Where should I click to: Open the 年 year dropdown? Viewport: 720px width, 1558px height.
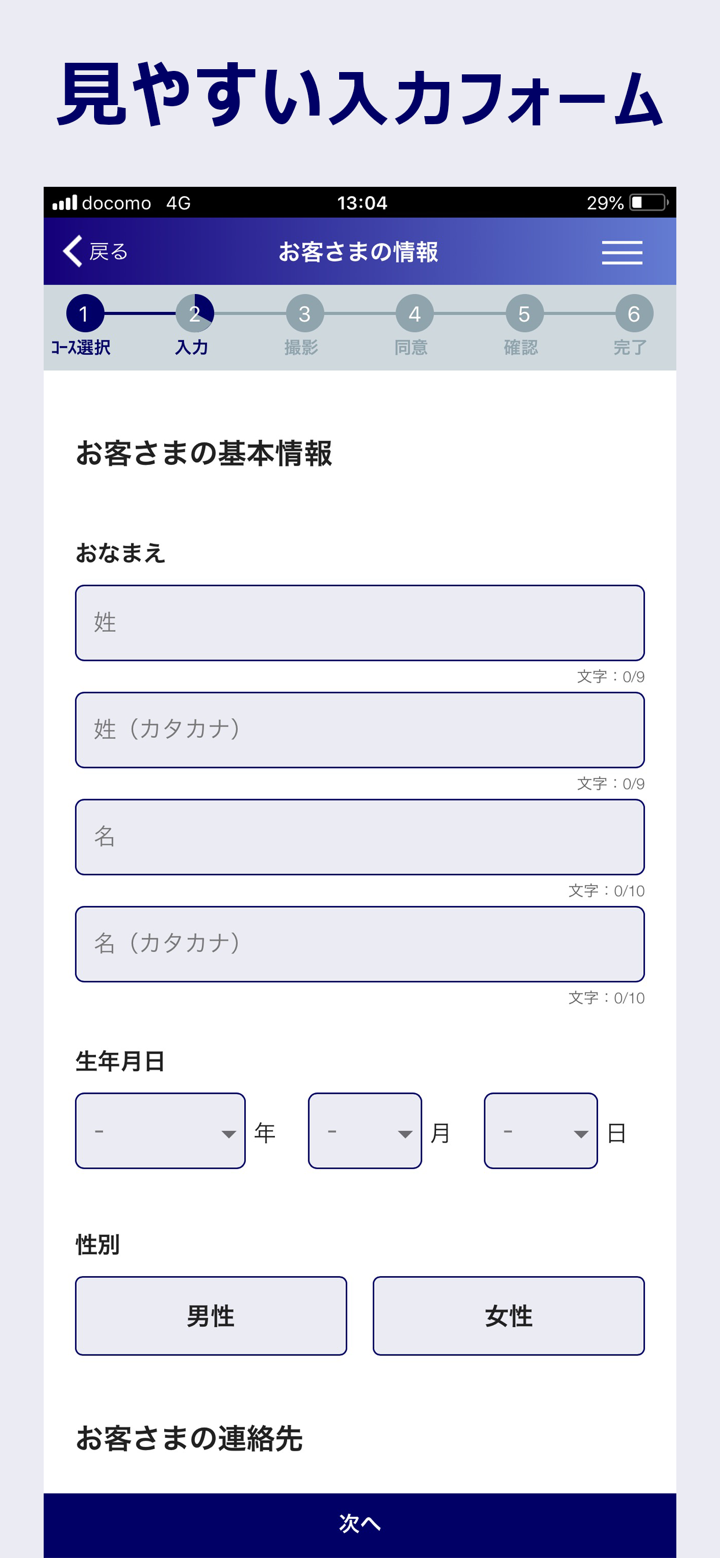tap(160, 1130)
